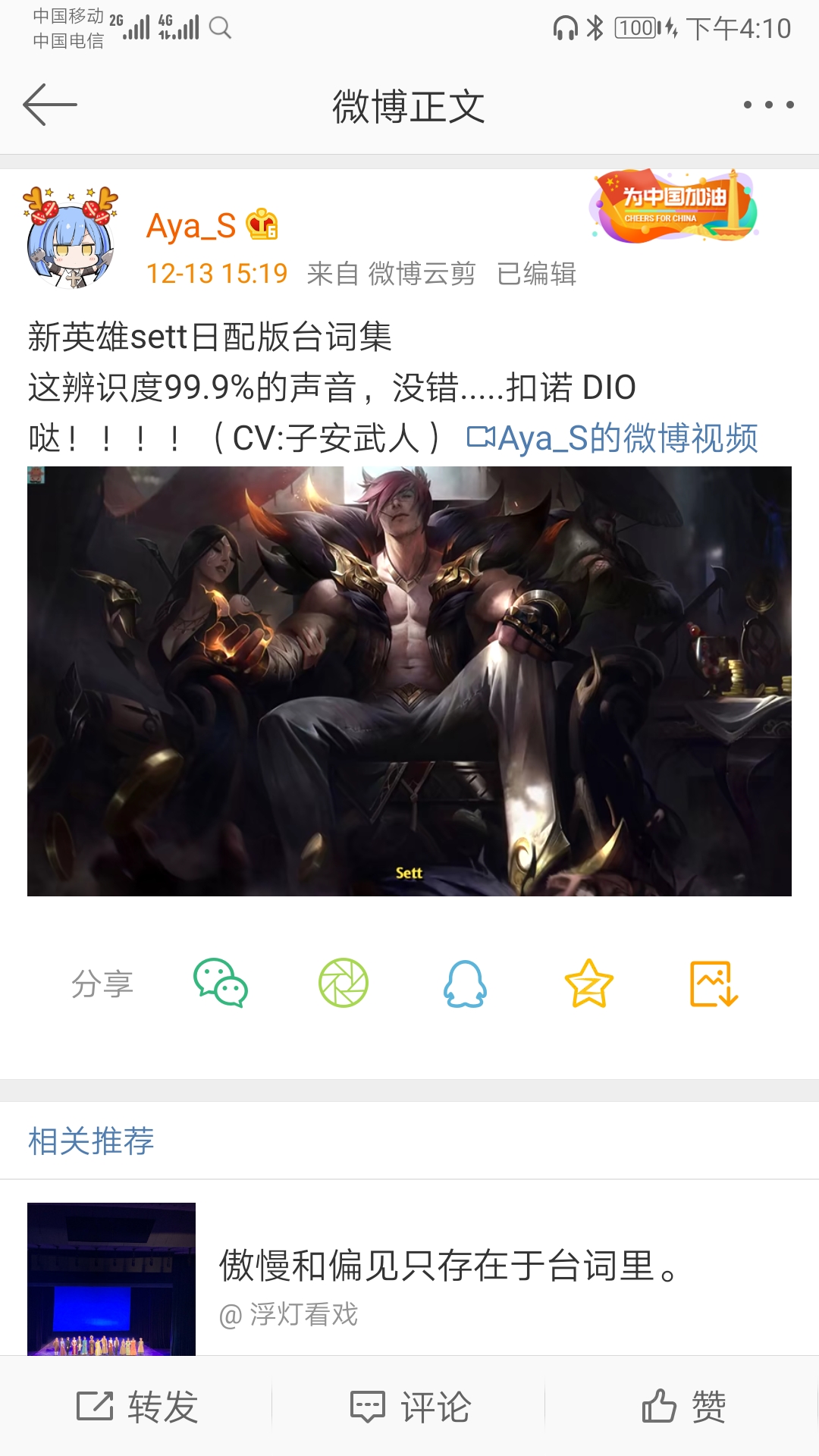This screenshot has width=819, height=1456.
Task: Share post to WeChat friends
Action: click(x=219, y=984)
